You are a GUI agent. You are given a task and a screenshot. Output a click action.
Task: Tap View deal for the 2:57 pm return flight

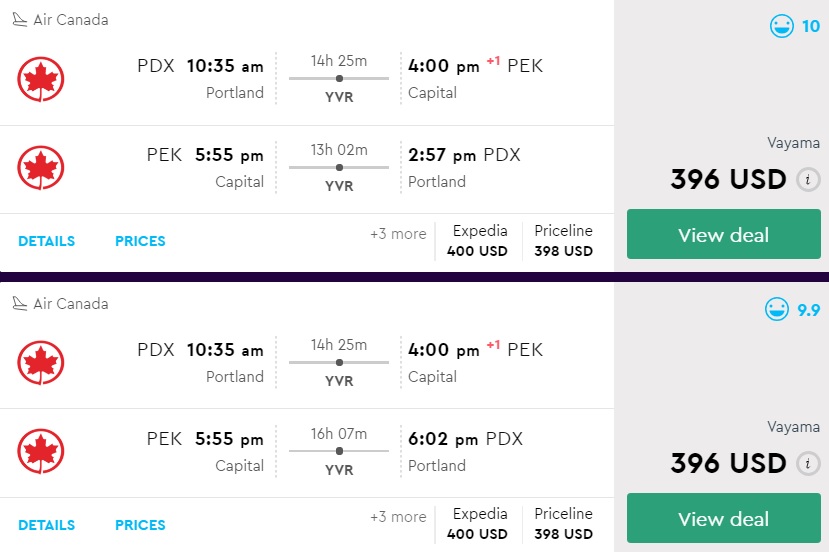click(x=723, y=235)
